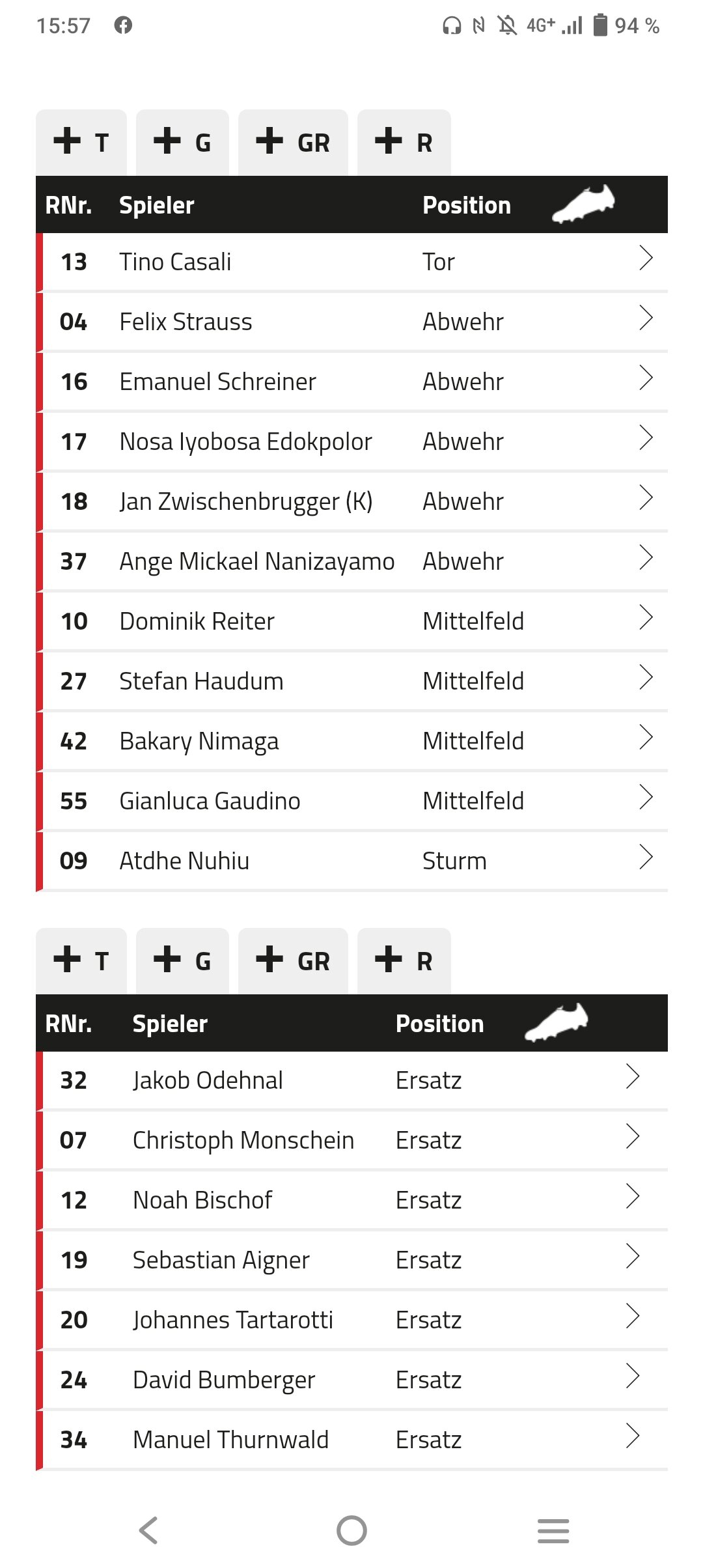703x1568 pixels.
Task: Go back with the system back button
Action: (x=149, y=1530)
